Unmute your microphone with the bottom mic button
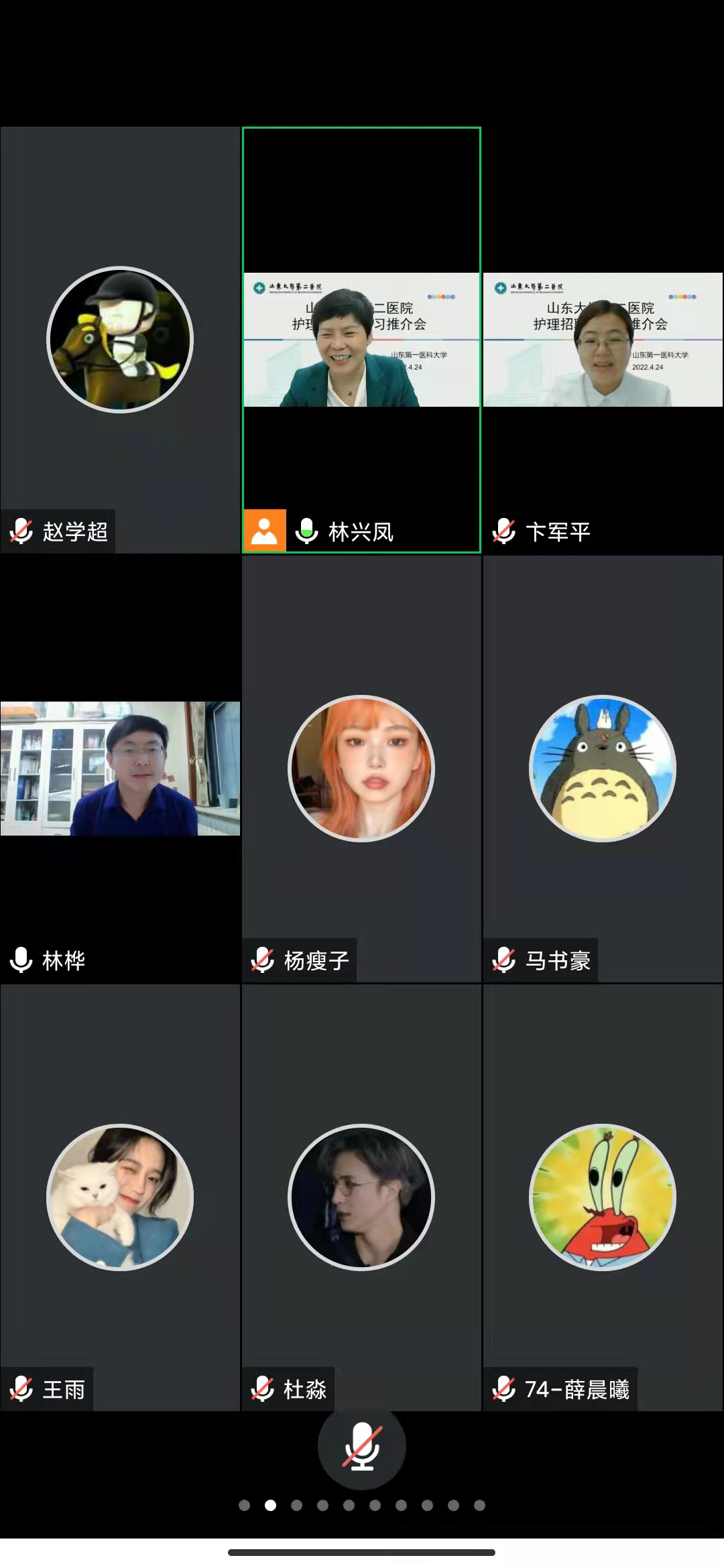The height and width of the screenshot is (1568, 724). click(x=361, y=1446)
